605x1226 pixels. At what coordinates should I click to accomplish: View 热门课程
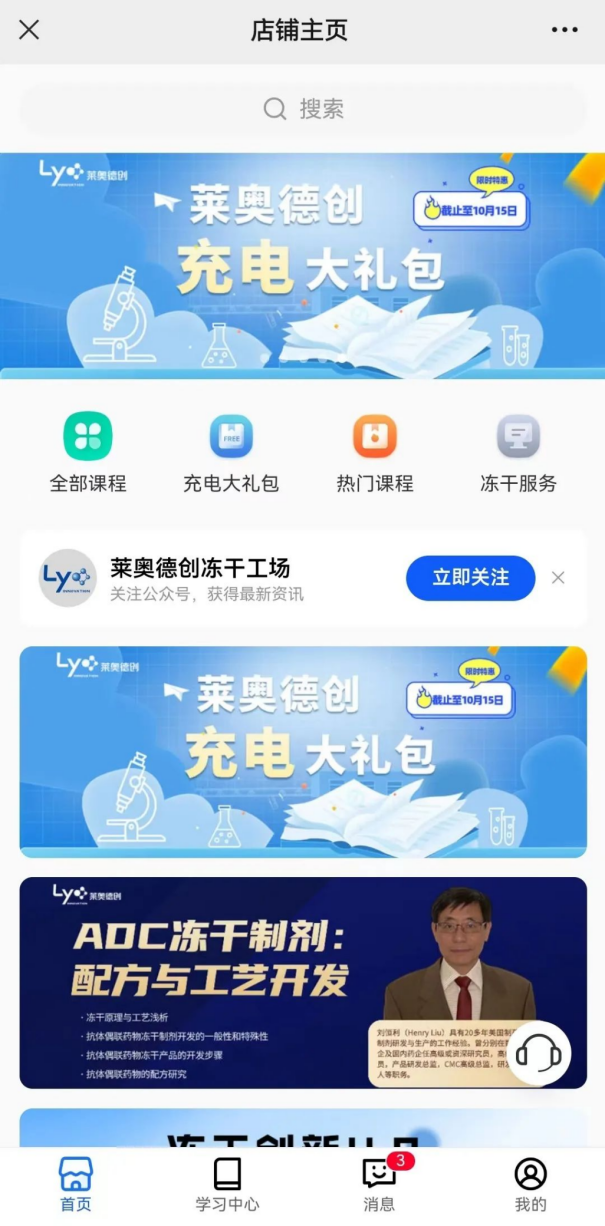375,452
